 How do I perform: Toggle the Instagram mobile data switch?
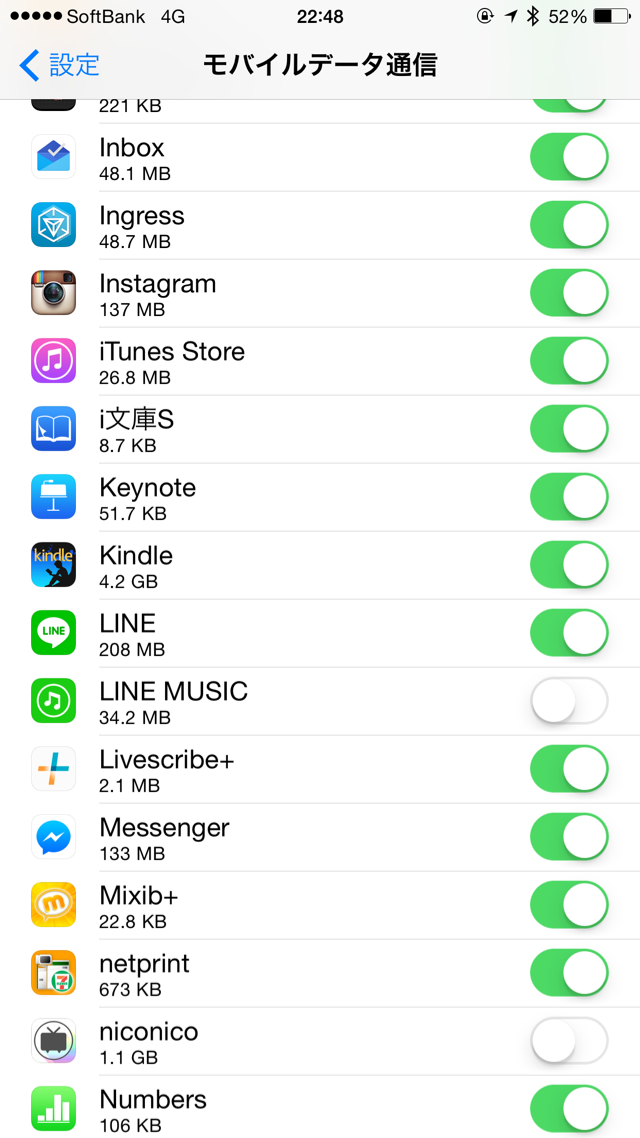(569, 292)
